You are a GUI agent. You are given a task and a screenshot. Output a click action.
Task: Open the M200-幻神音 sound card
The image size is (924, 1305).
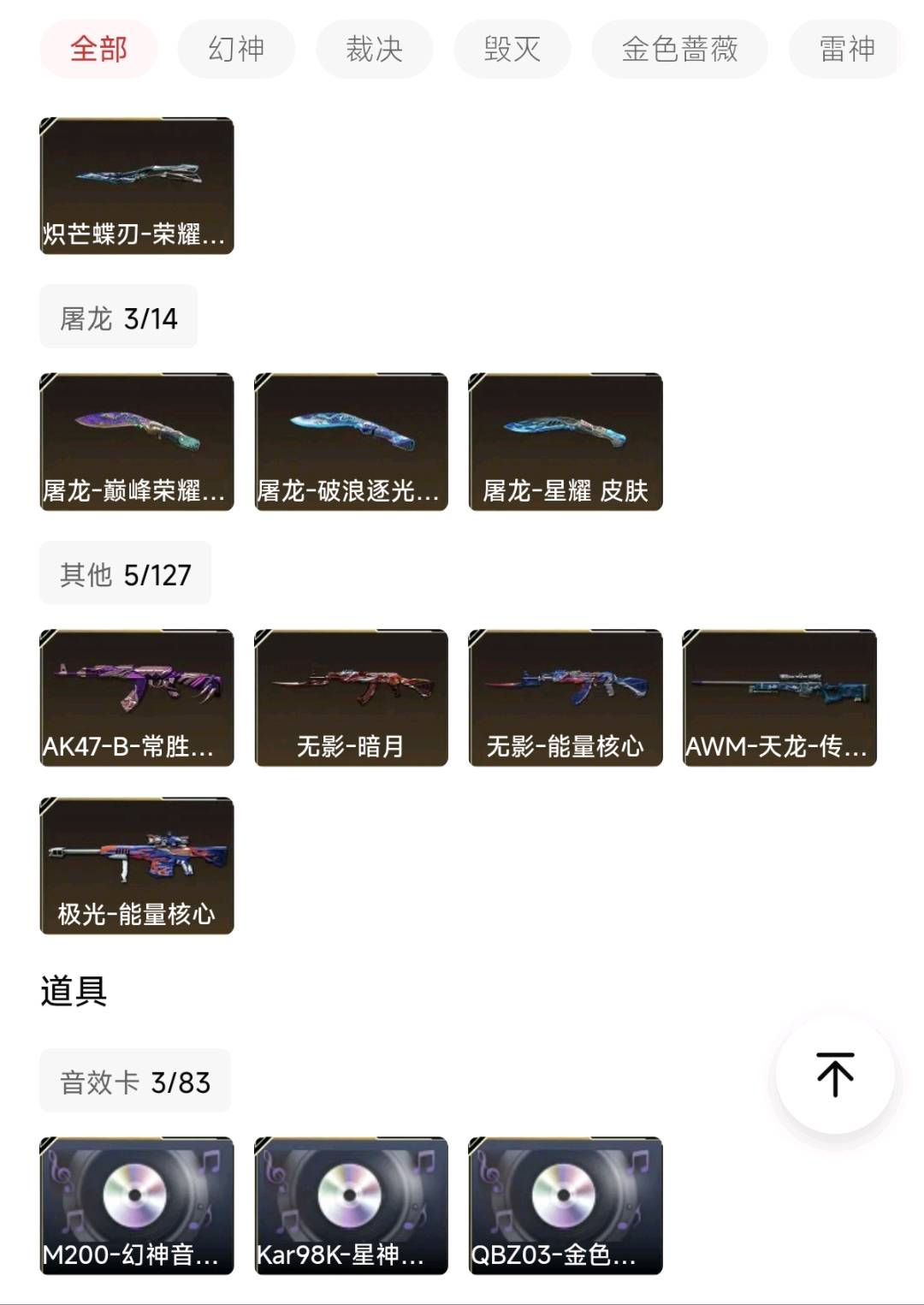pyautogui.click(x=137, y=1206)
